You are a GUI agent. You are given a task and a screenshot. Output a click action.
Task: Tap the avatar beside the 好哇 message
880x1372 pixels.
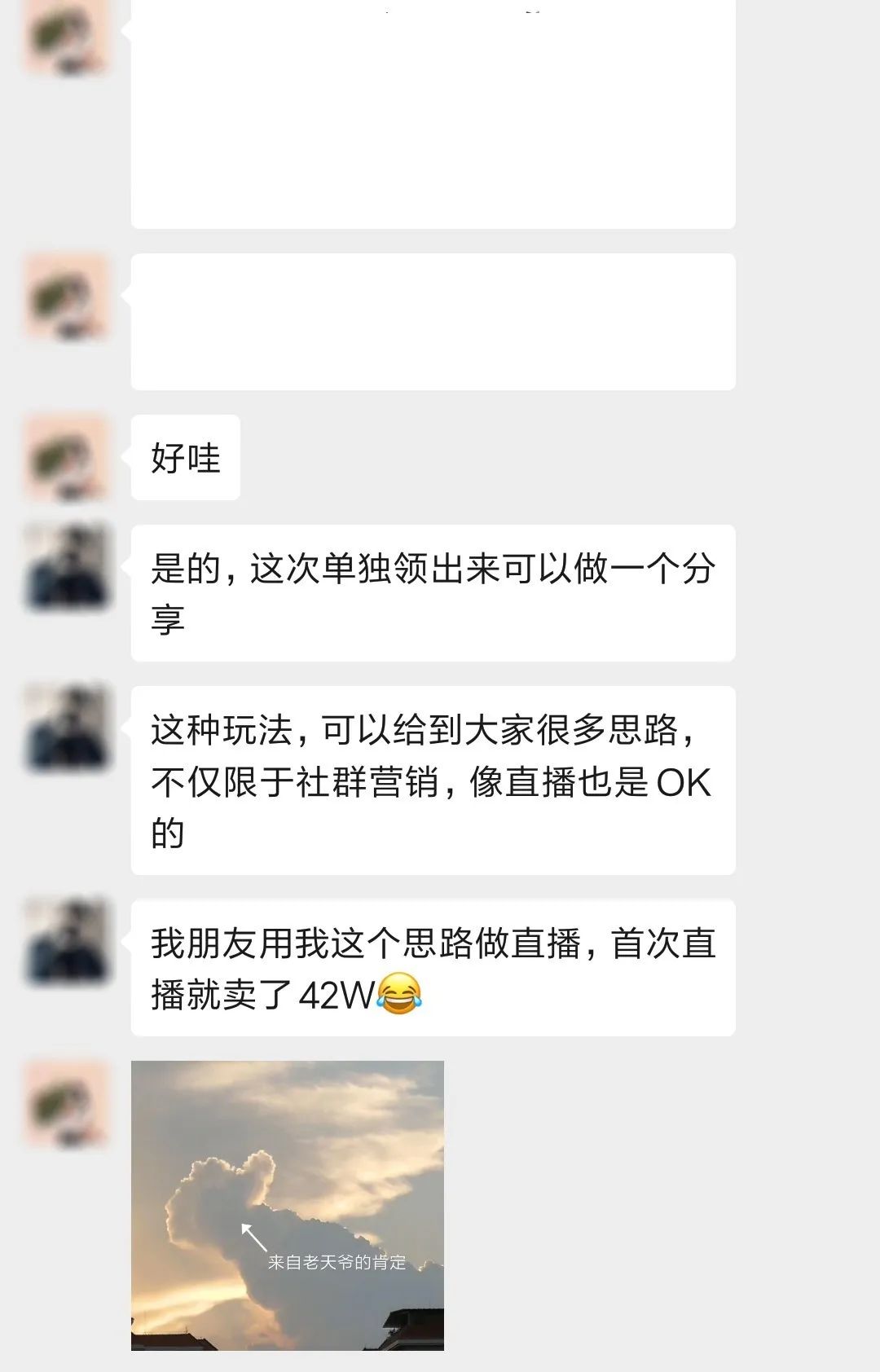coord(68,457)
